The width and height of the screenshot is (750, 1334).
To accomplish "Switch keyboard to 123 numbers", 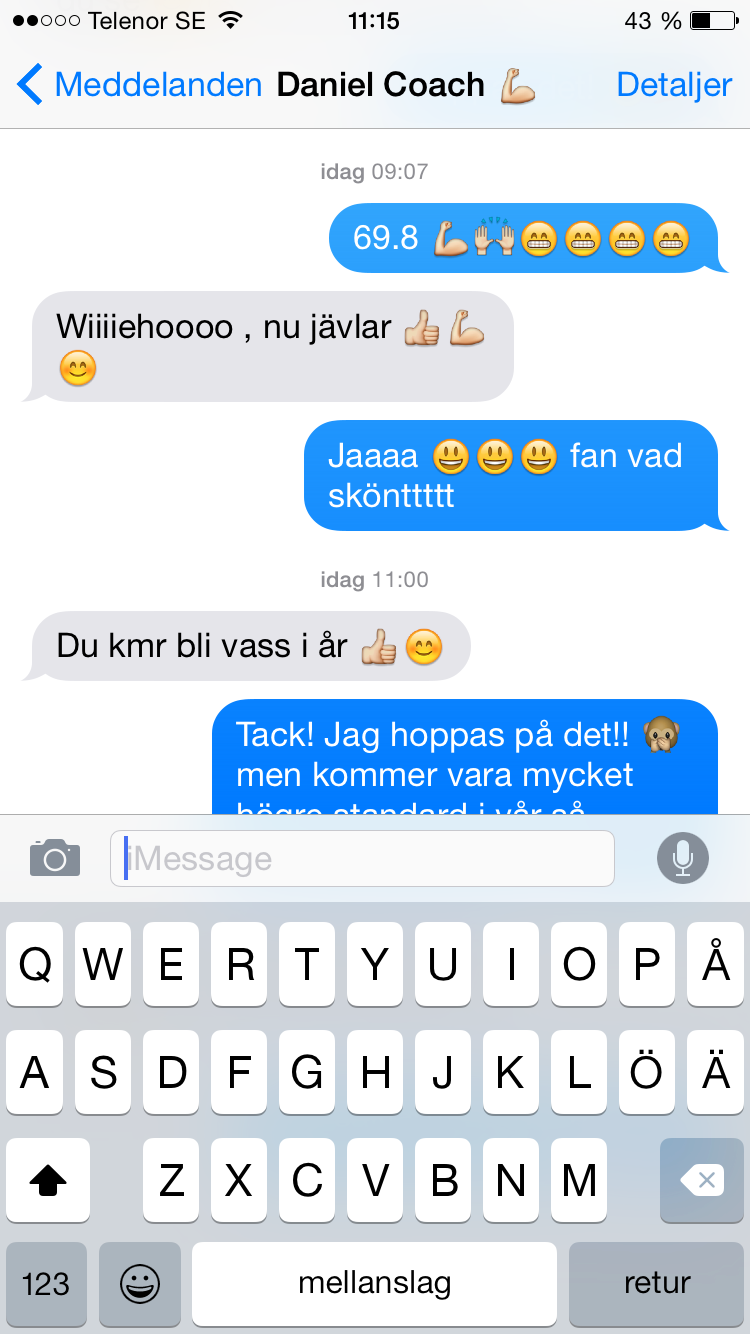I will 46,1284.
